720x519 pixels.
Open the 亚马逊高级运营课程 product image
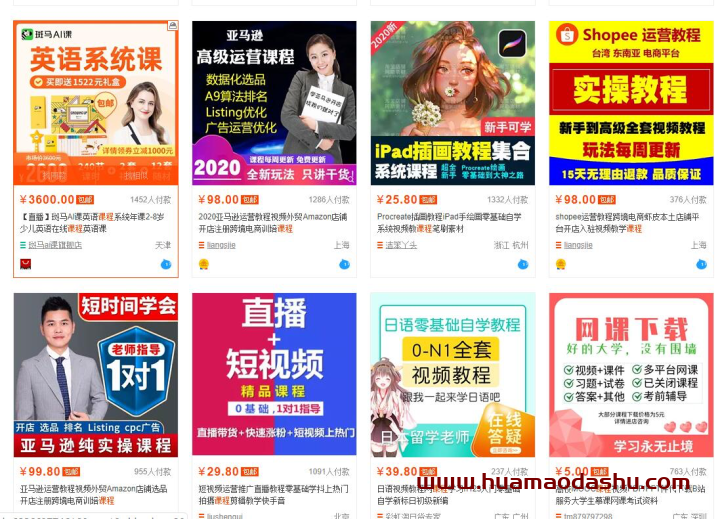coord(274,103)
